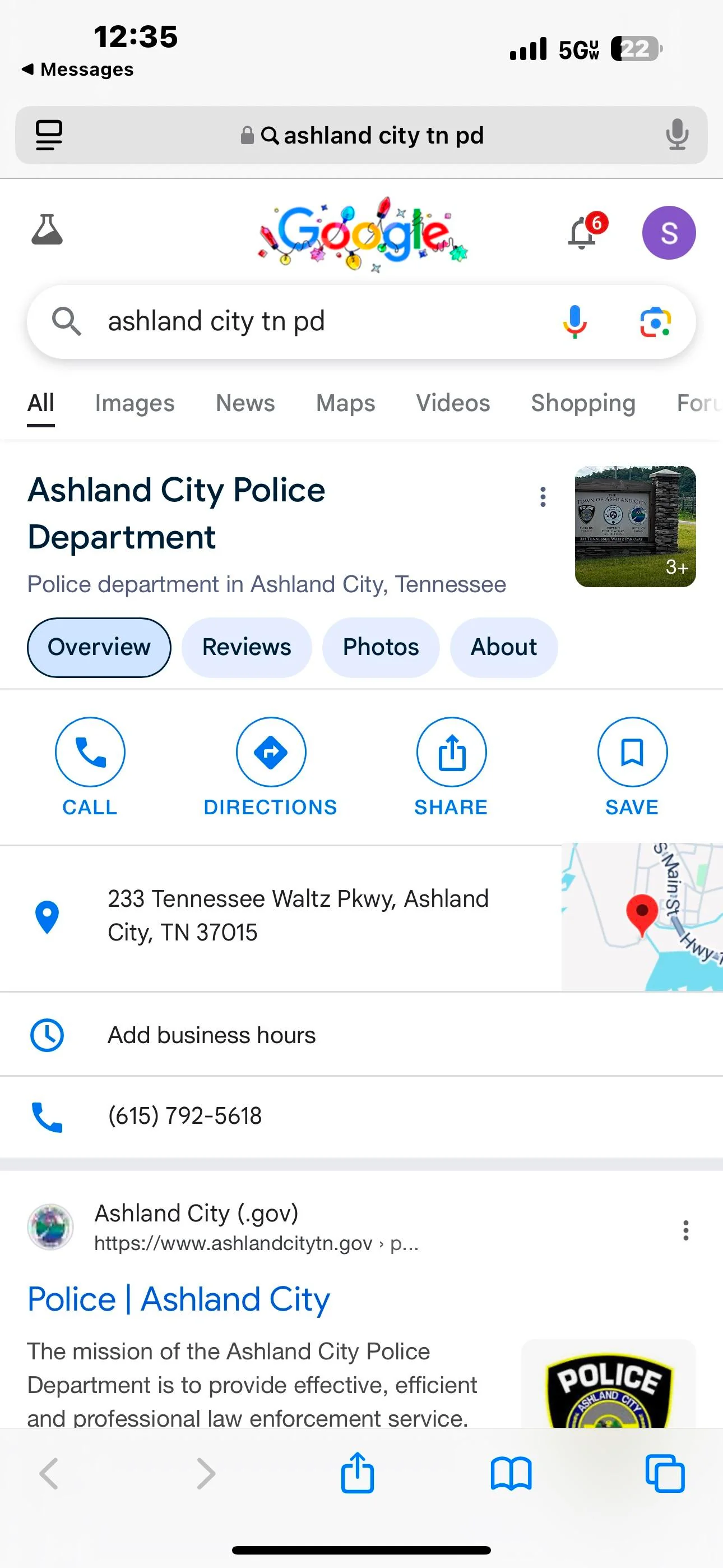Open the Reviews chip
Screen dimensions: 723x1568
(x=247, y=647)
